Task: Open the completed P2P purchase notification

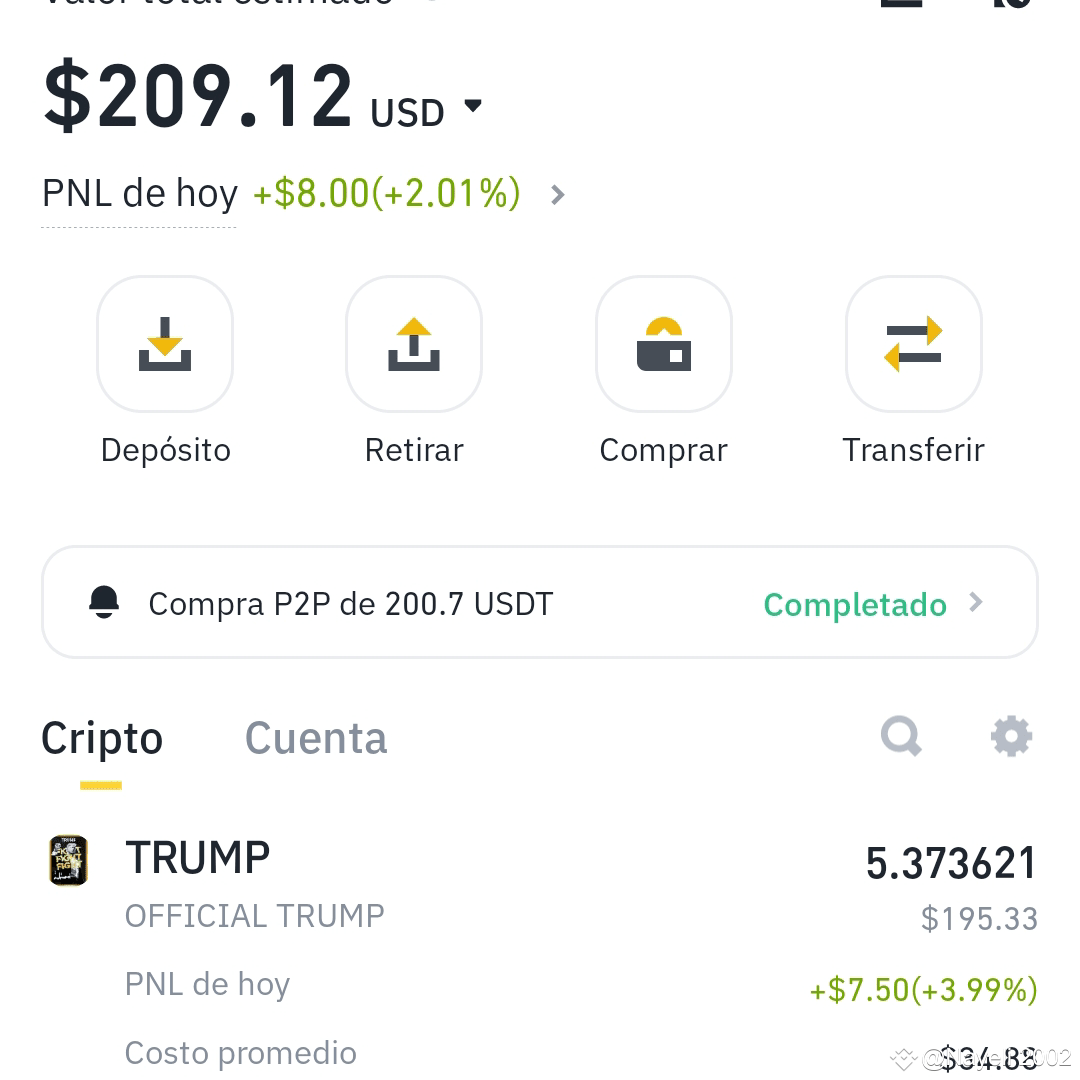Action: click(540, 603)
